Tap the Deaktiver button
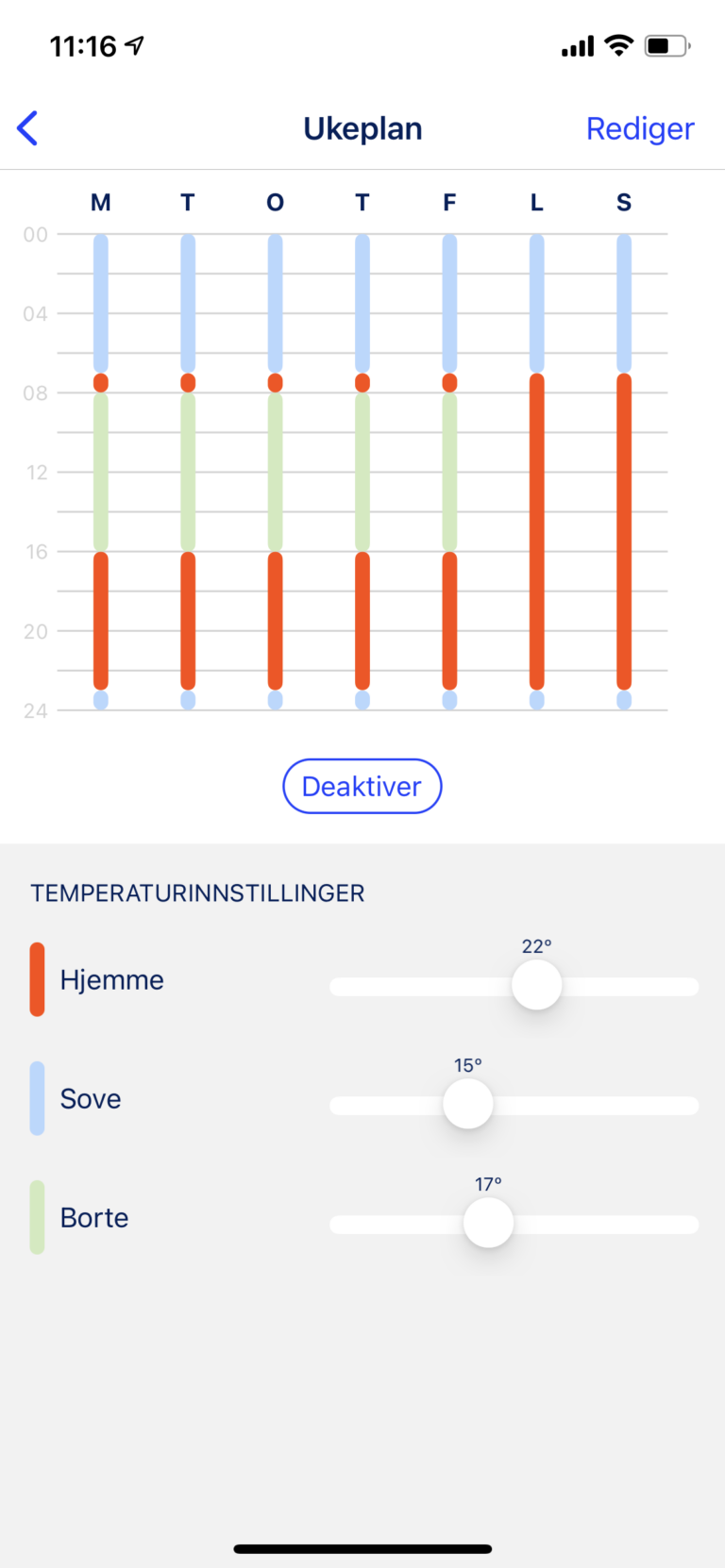 (362, 786)
